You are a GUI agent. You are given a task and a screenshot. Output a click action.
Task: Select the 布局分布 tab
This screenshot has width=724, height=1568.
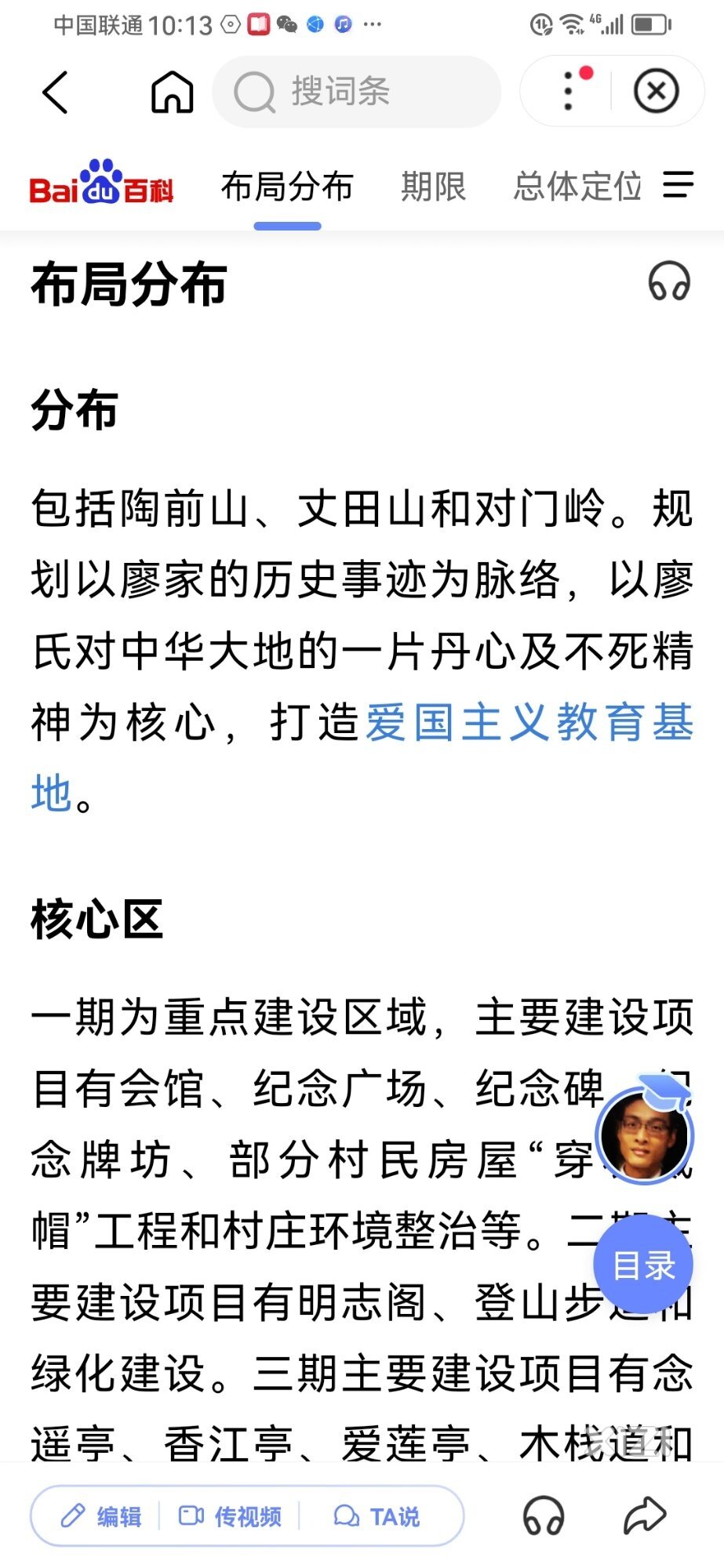(x=287, y=187)
